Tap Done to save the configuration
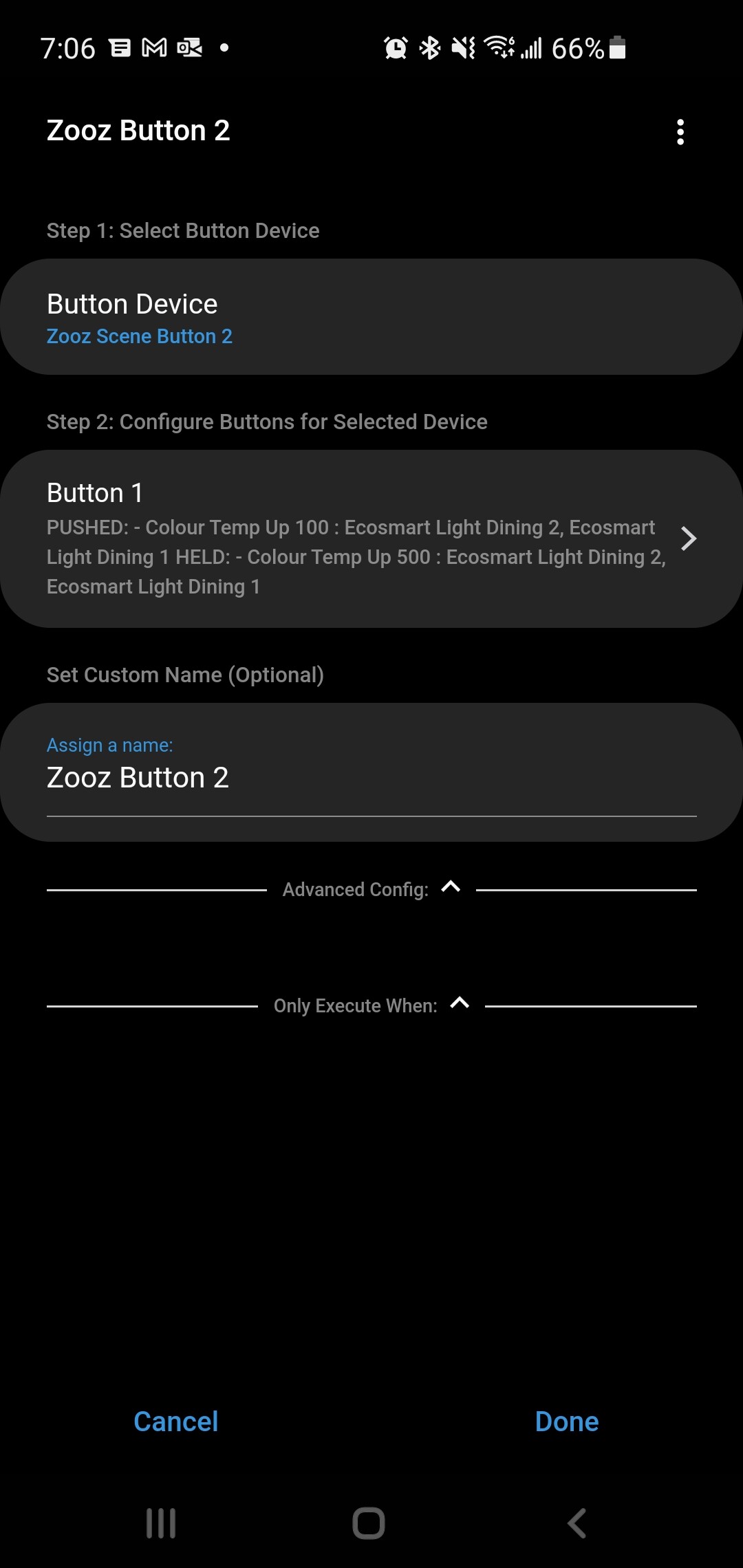Screen dimensions: 743x1568 567,1422
